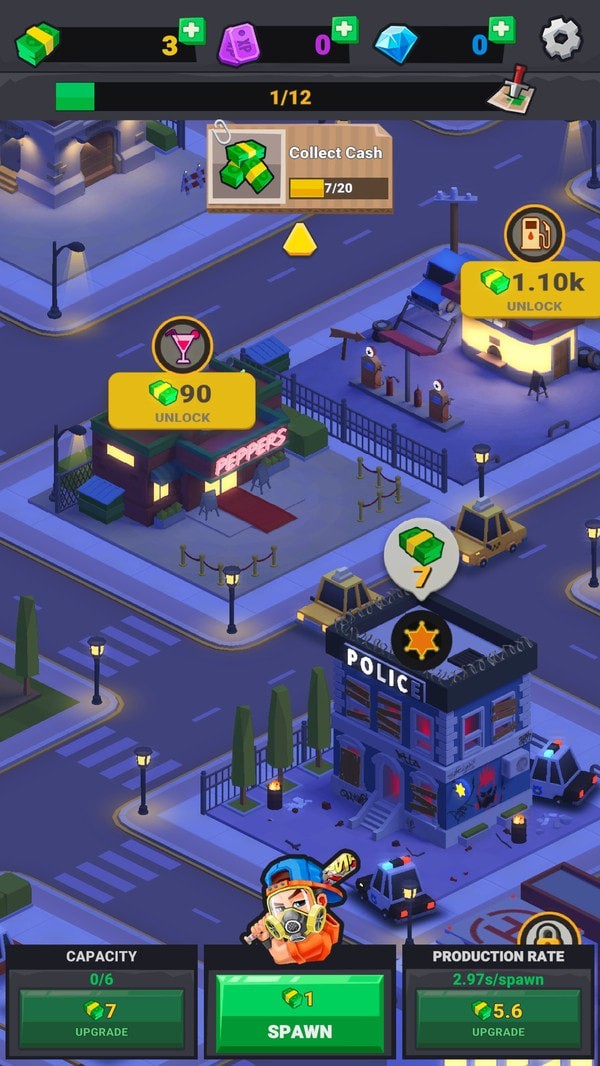
Task: Tap the locked padlock icon
Action: click(x=549, y=934)
